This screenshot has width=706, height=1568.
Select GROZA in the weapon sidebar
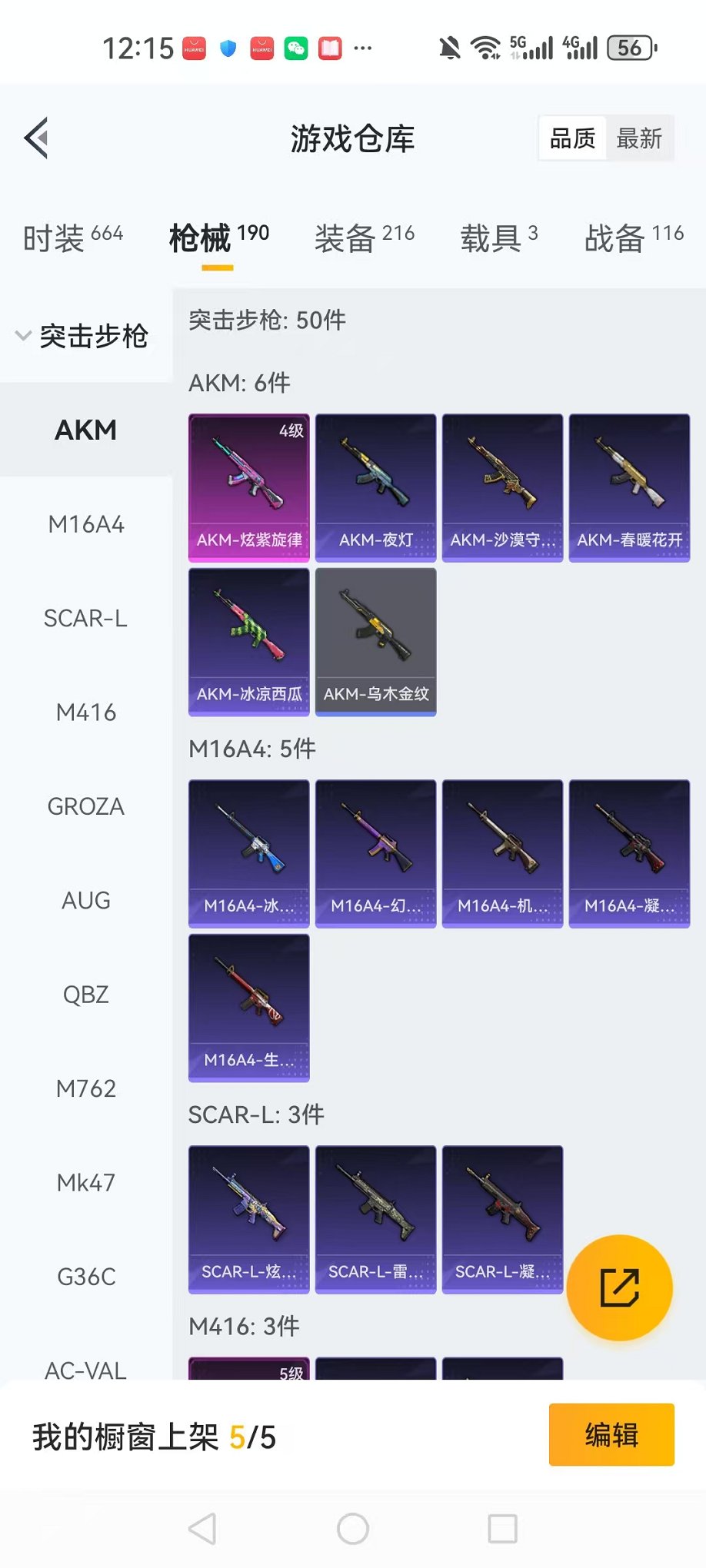(x=85, y=806)
